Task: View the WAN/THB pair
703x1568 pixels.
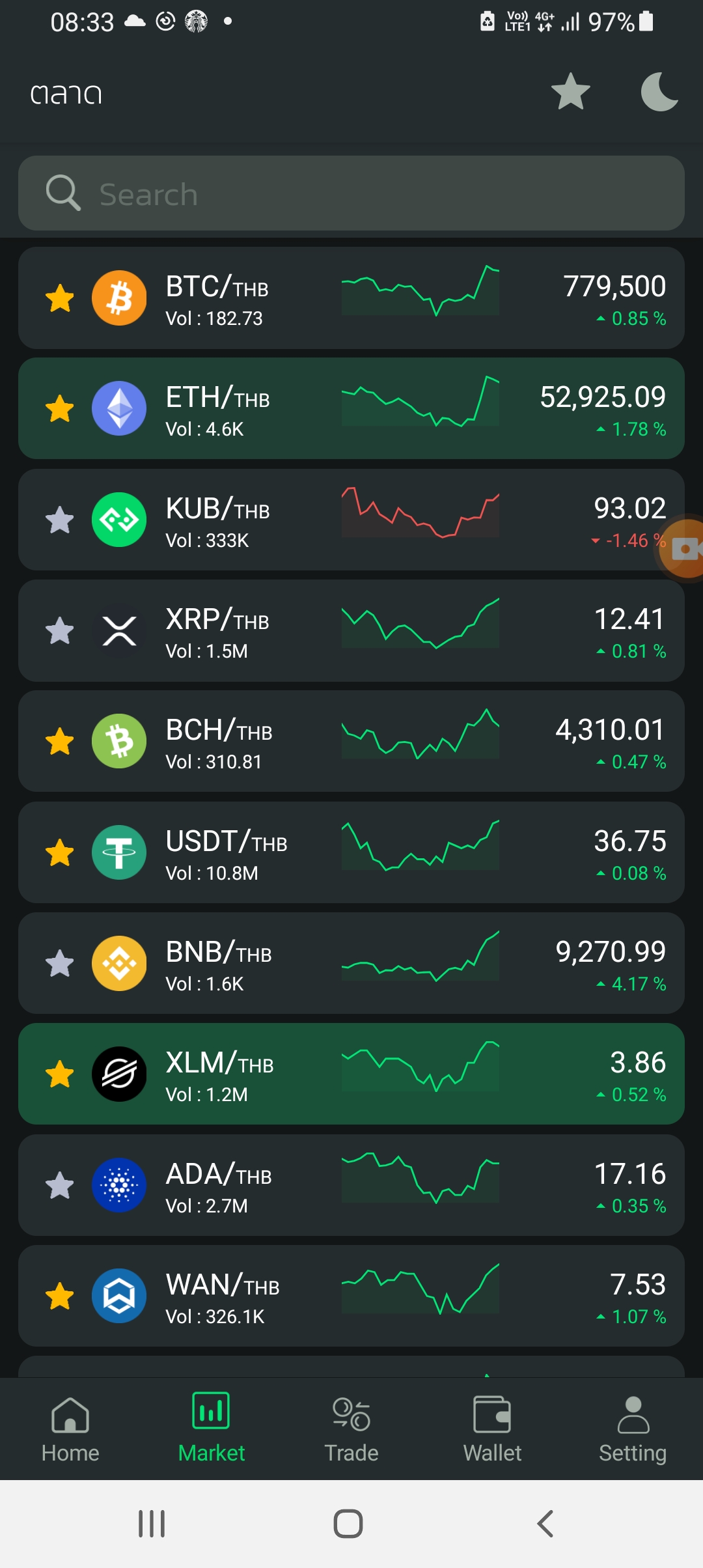Action: click(x=351, y=1296)
